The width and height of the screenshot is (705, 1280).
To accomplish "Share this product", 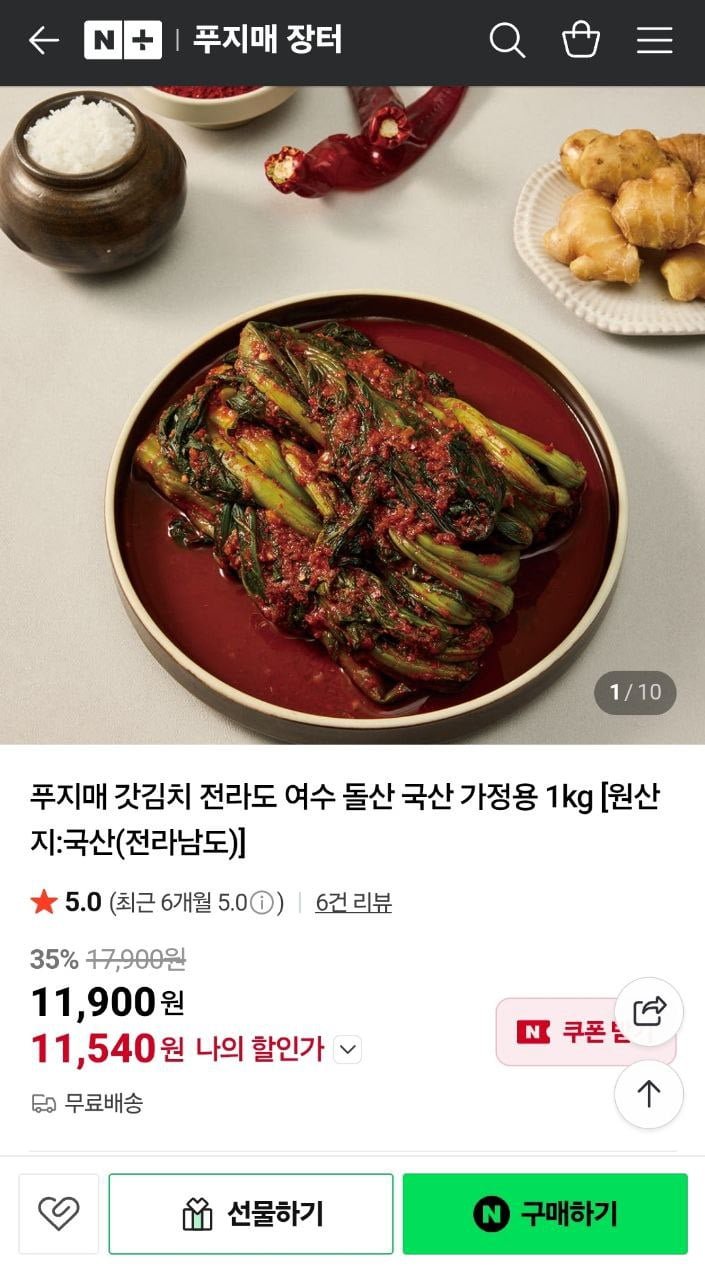I will pos(649,1011).
